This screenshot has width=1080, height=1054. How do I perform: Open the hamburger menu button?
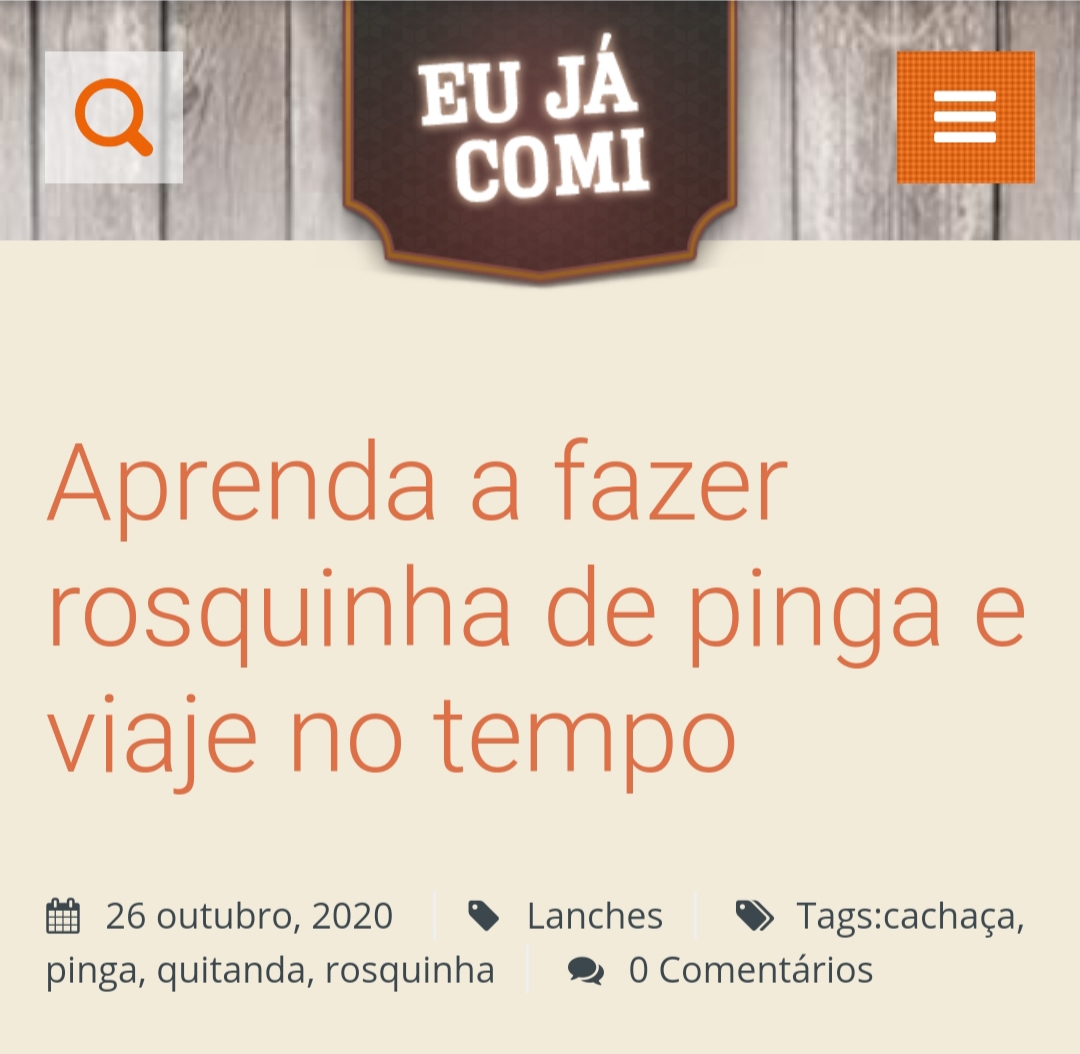pyautogui.click(x=965, y=118)
